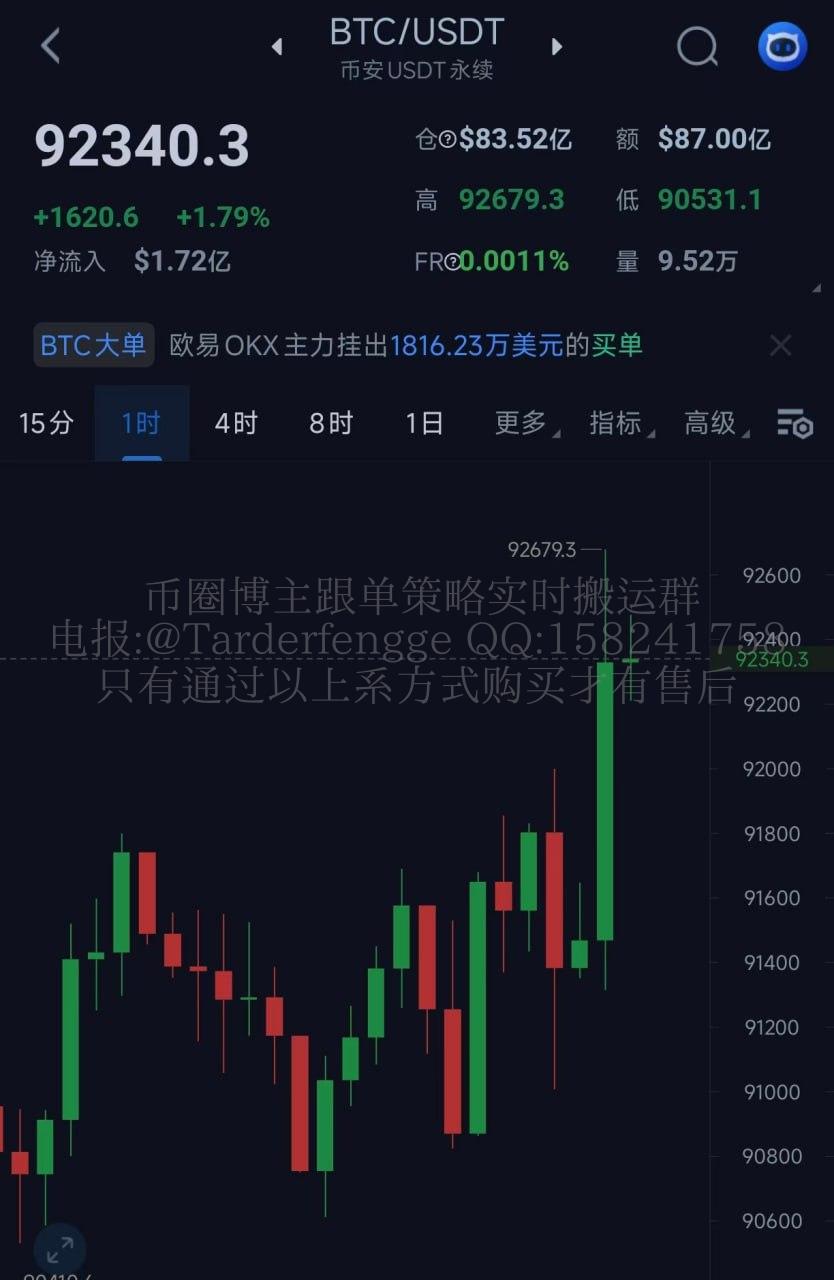Go back using the top-left arrow
The image size is (834, 1280).
[50, 46]
